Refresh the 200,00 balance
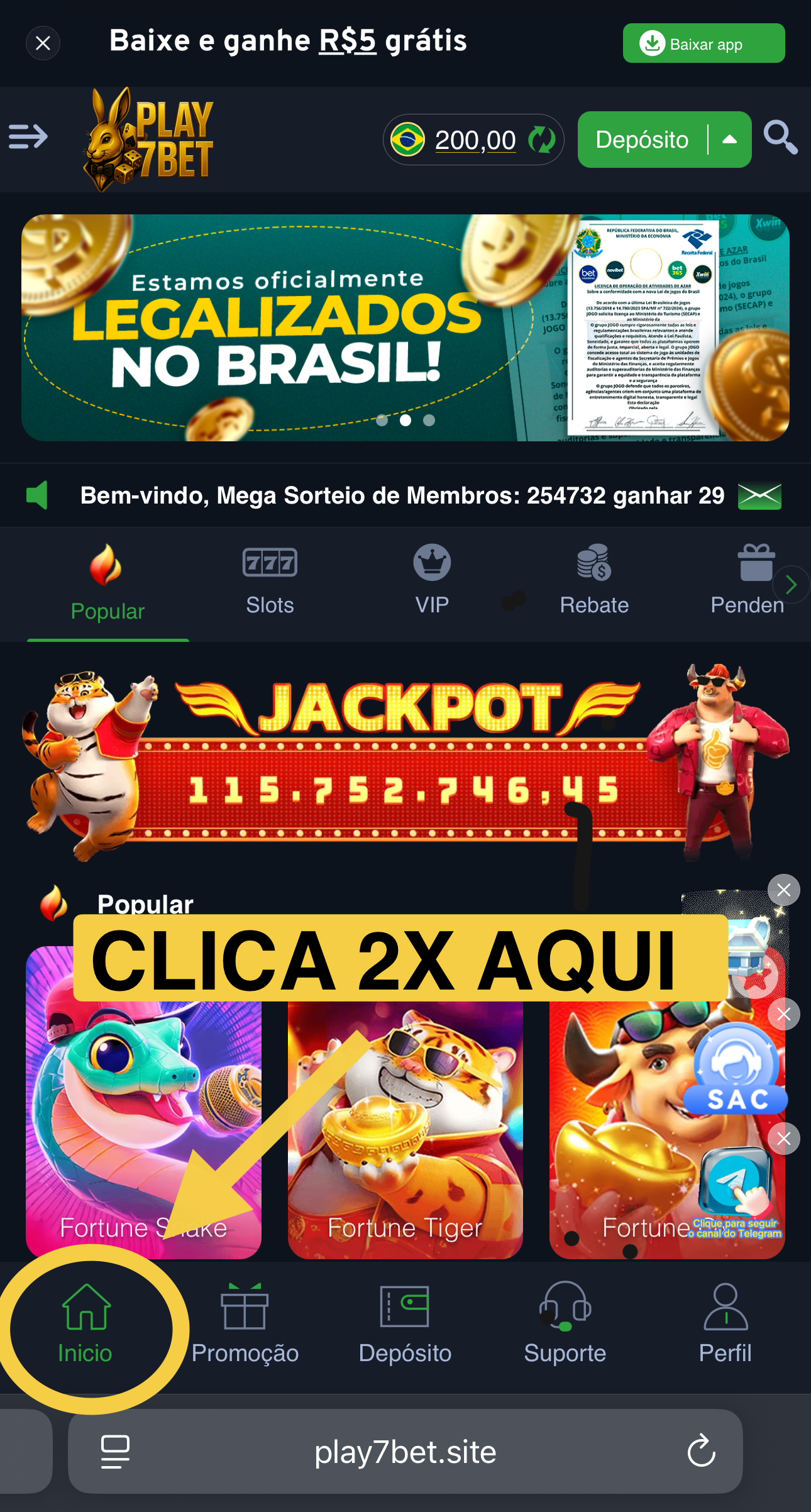This screenshot has height=1512, width=811. (x=541, y=140)
